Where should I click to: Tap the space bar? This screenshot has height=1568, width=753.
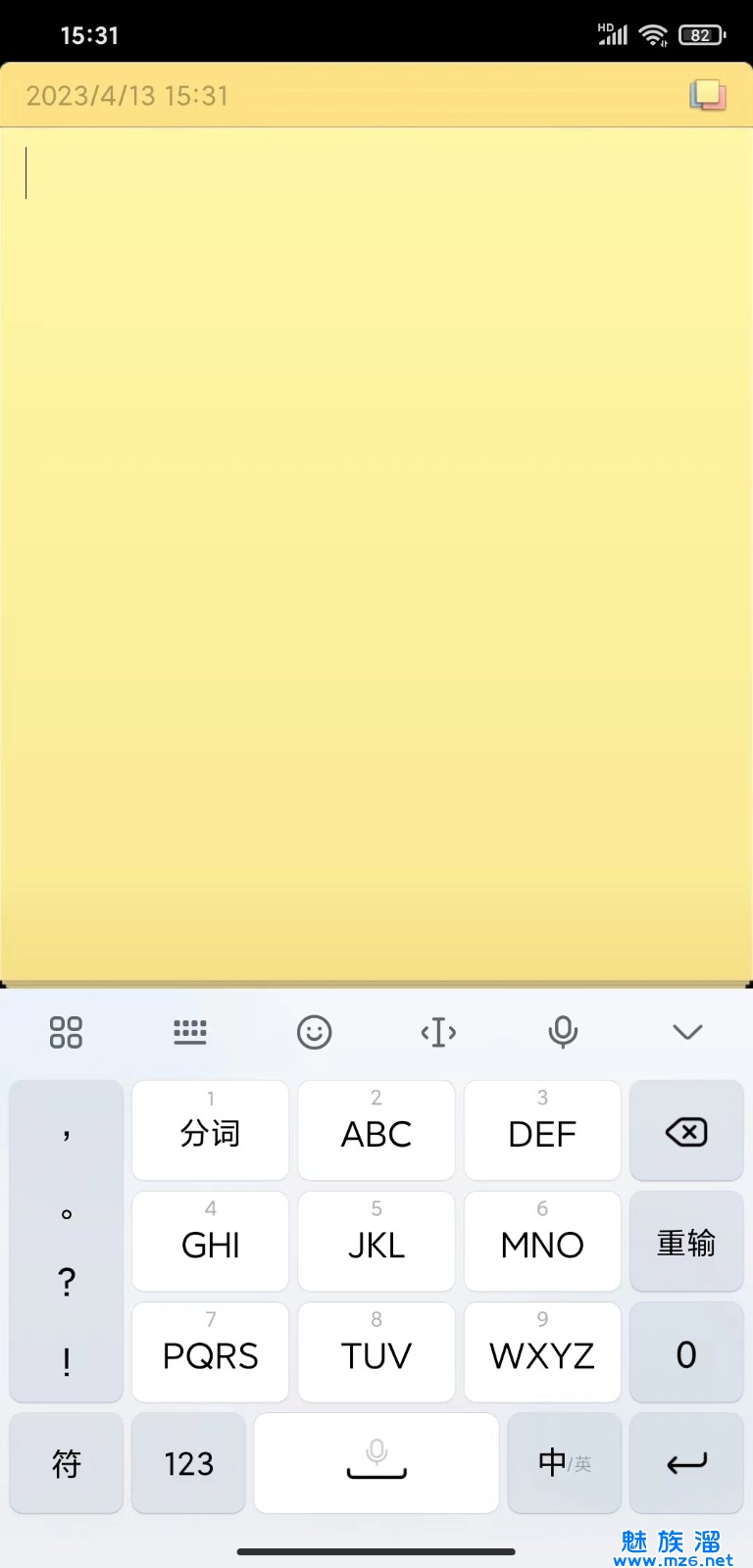376,1463
